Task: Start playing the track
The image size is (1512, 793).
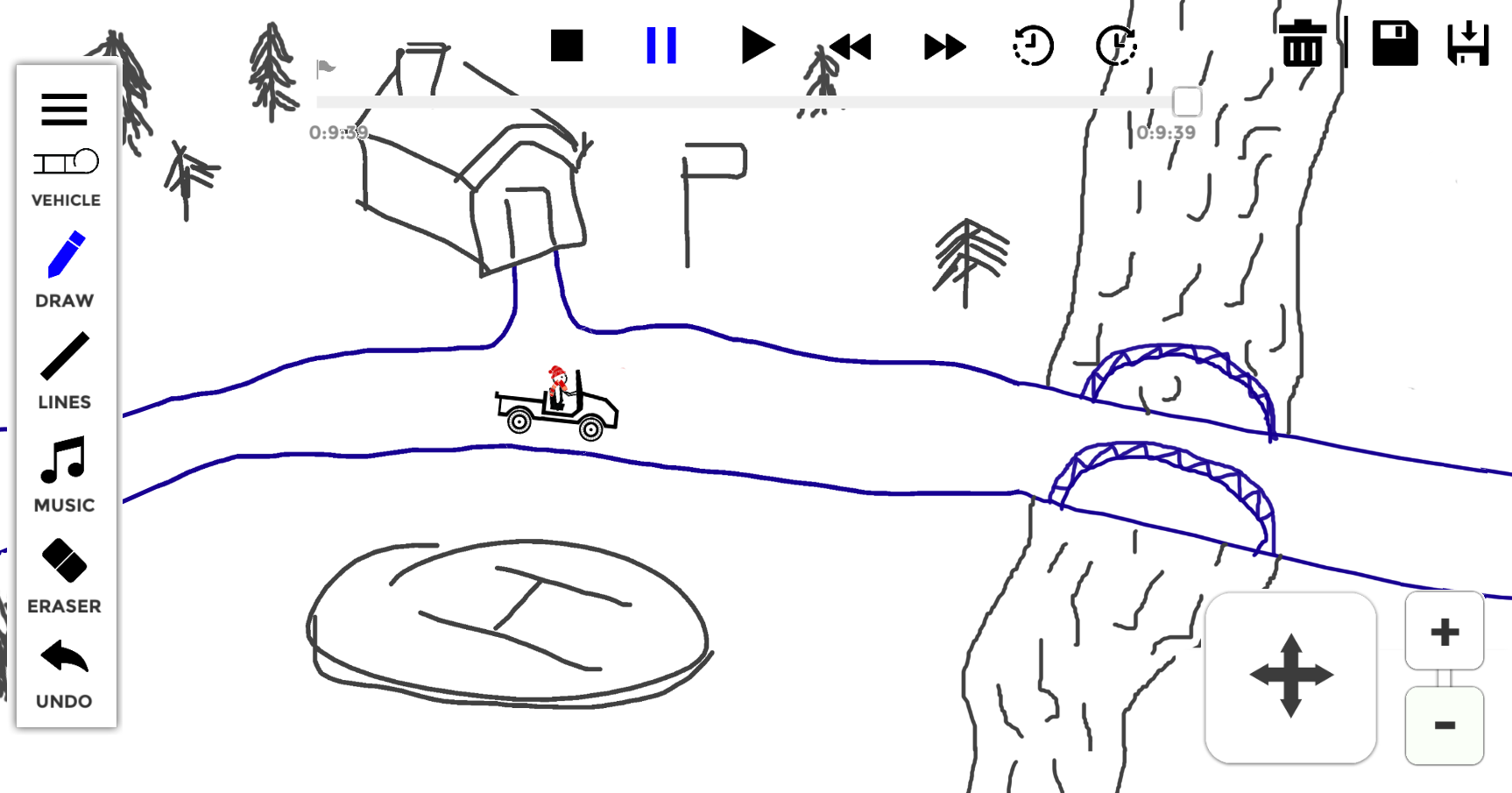Action: tap(757, 46)
